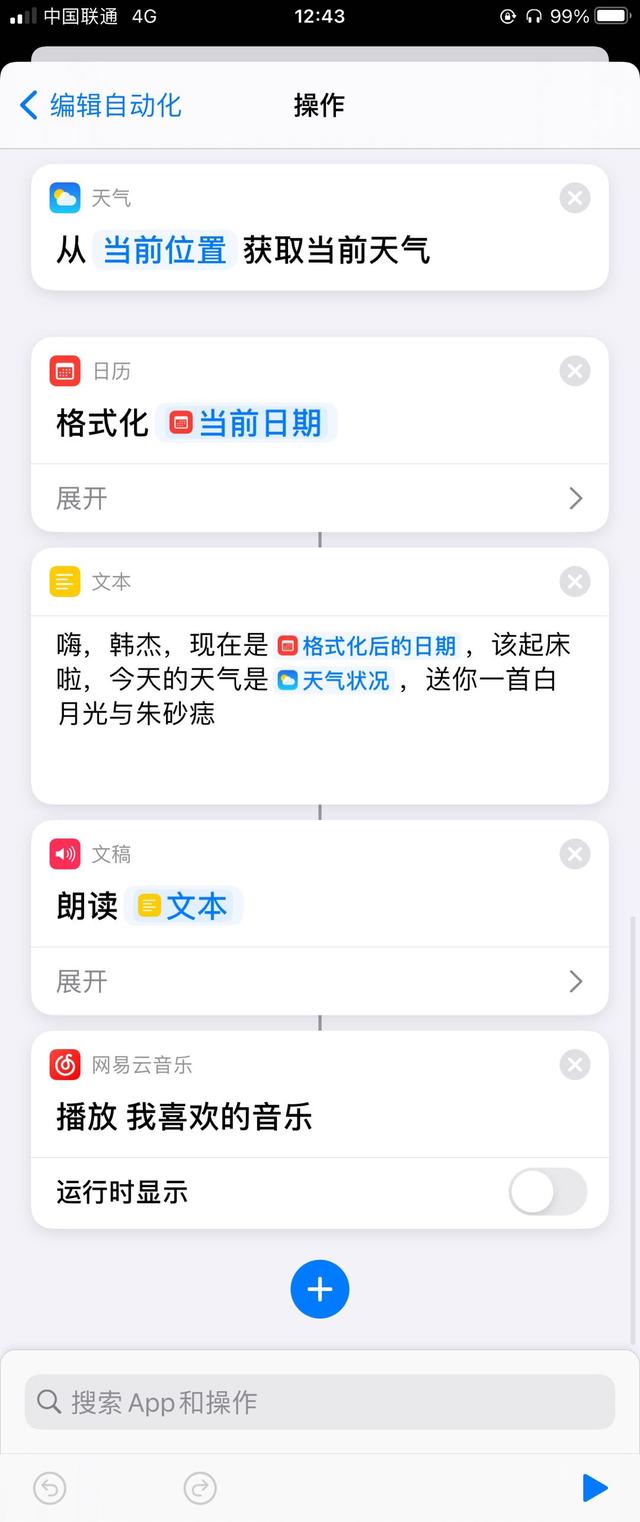Tap the 当前位置 variable
Image resolution: width=640 pixels, height=1522 pixels.
pyautogui.click(x=165, y=250)
